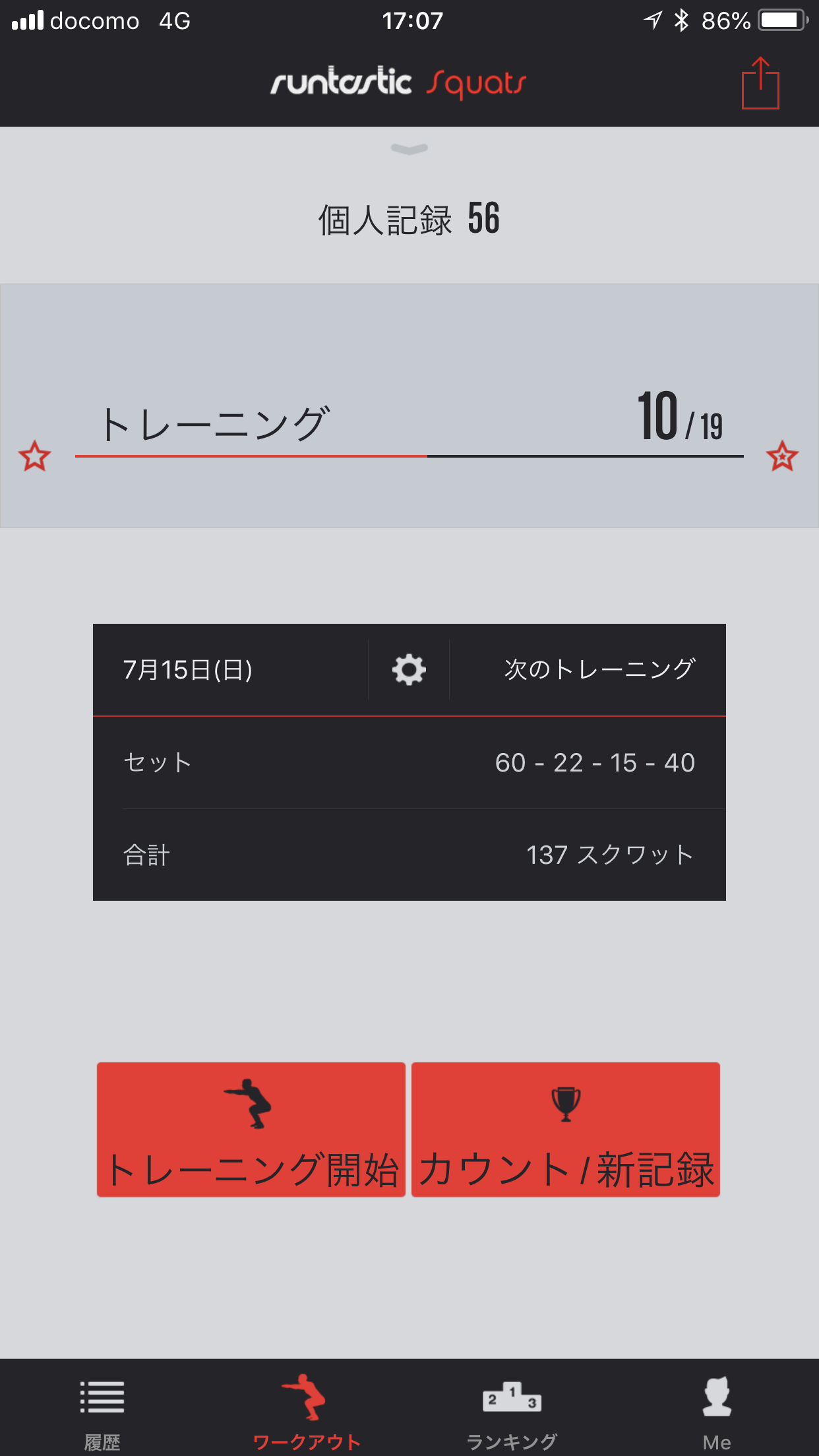Tap カウント / 新記録 button
This screenshot has width=819, height=1456.
[566, 1129]
